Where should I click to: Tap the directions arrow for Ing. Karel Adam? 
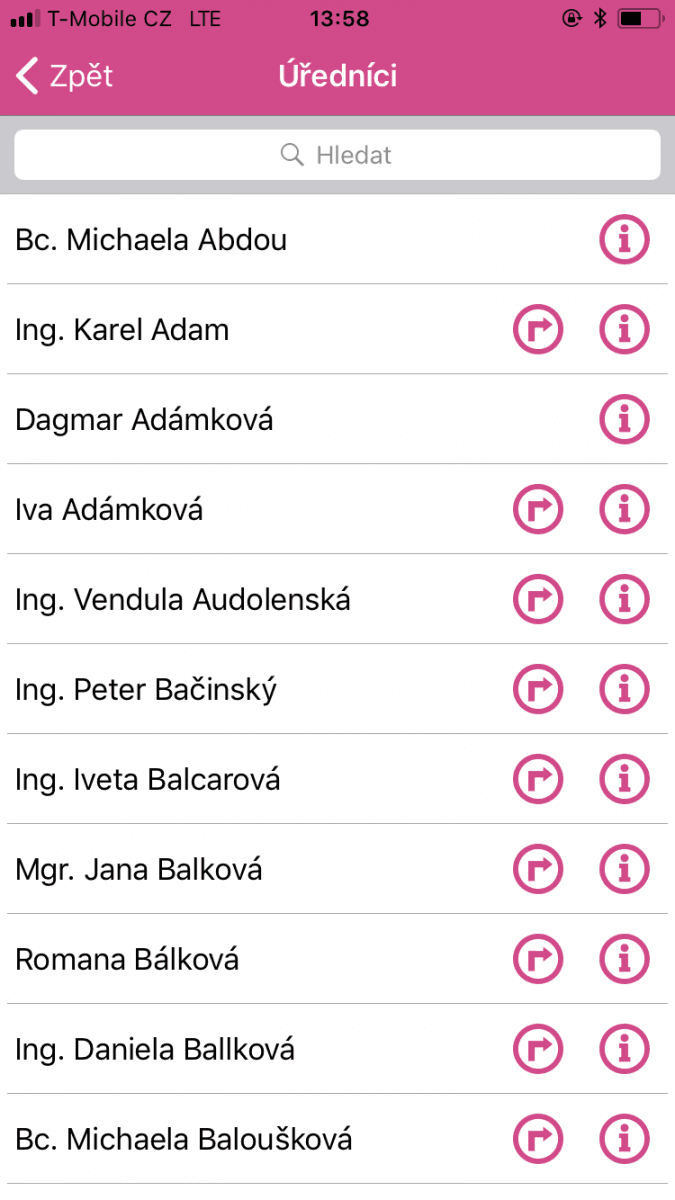(x=538, y=330)
